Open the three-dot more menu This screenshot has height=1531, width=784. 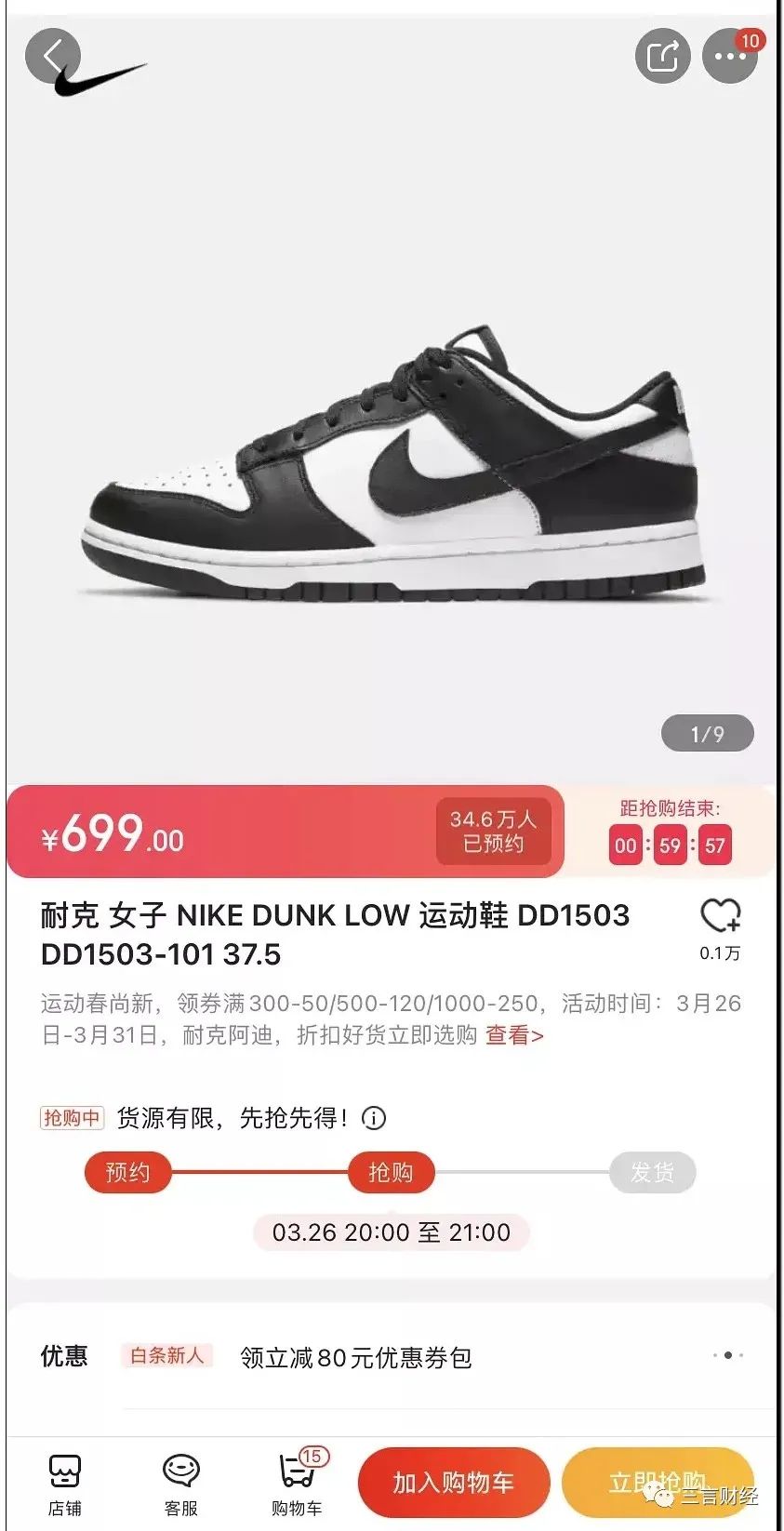730,56
